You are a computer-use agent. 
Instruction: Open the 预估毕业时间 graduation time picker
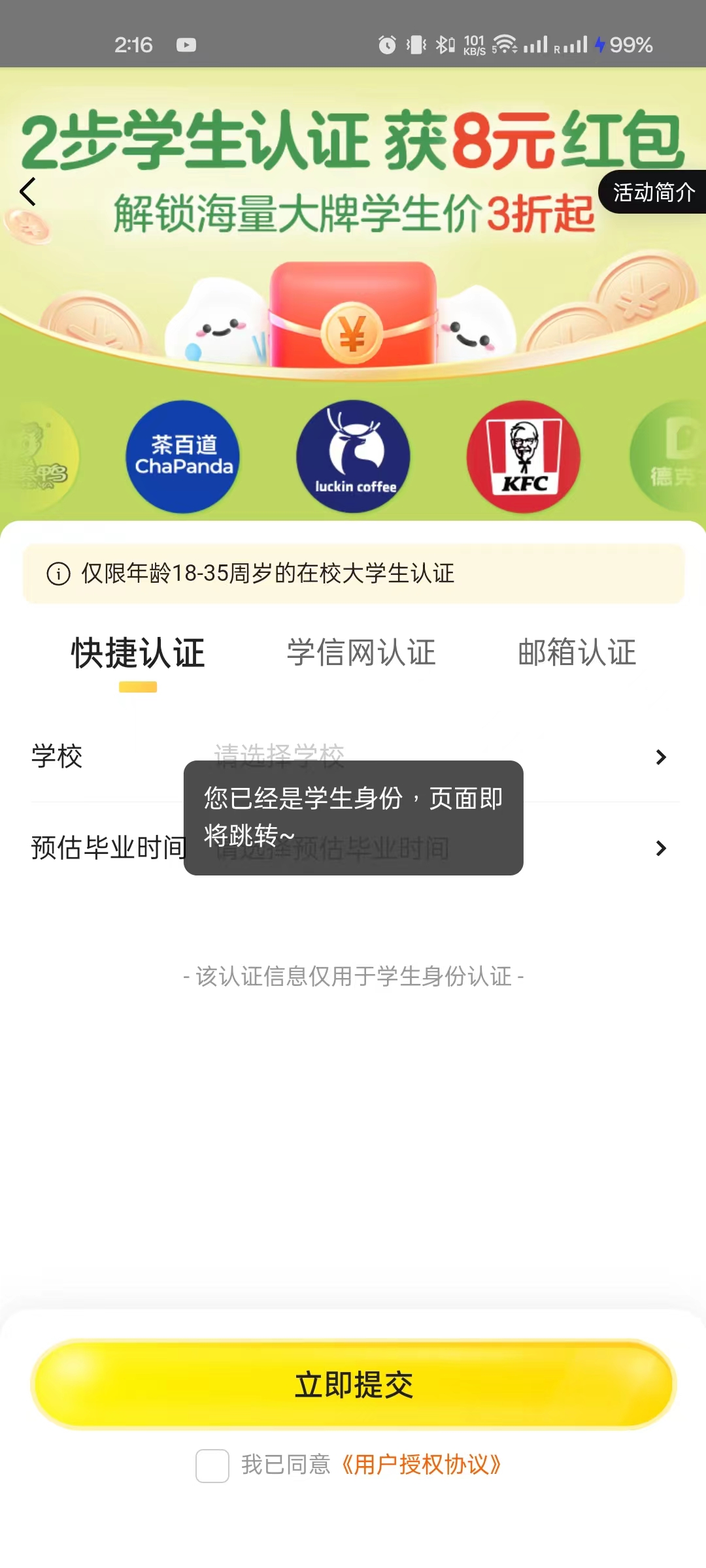tap(353, 847)
